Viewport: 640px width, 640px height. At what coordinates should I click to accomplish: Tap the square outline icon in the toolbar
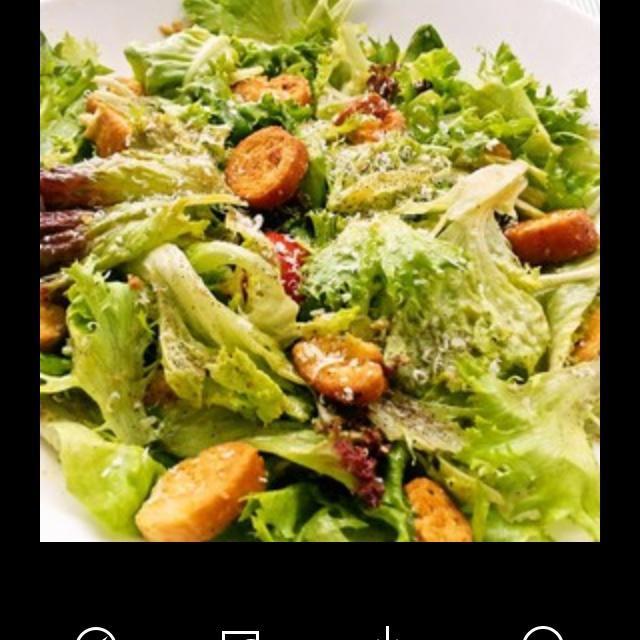240,635
